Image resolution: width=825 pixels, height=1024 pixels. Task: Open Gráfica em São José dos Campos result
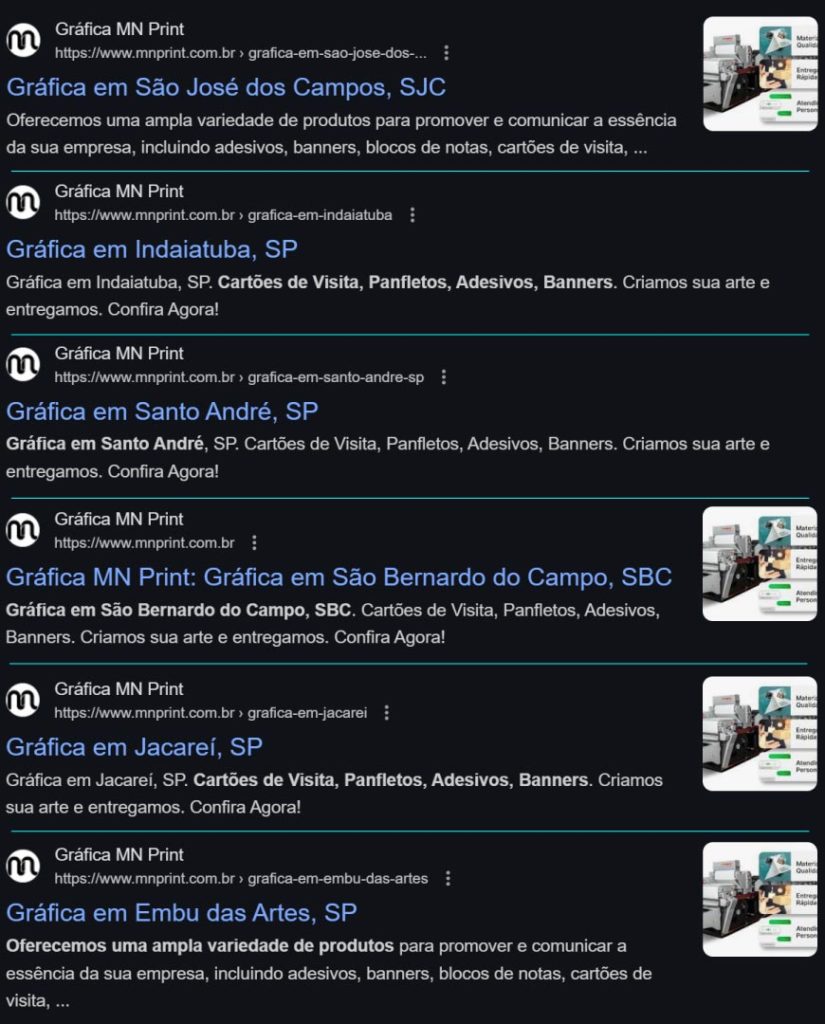(226, 87)
